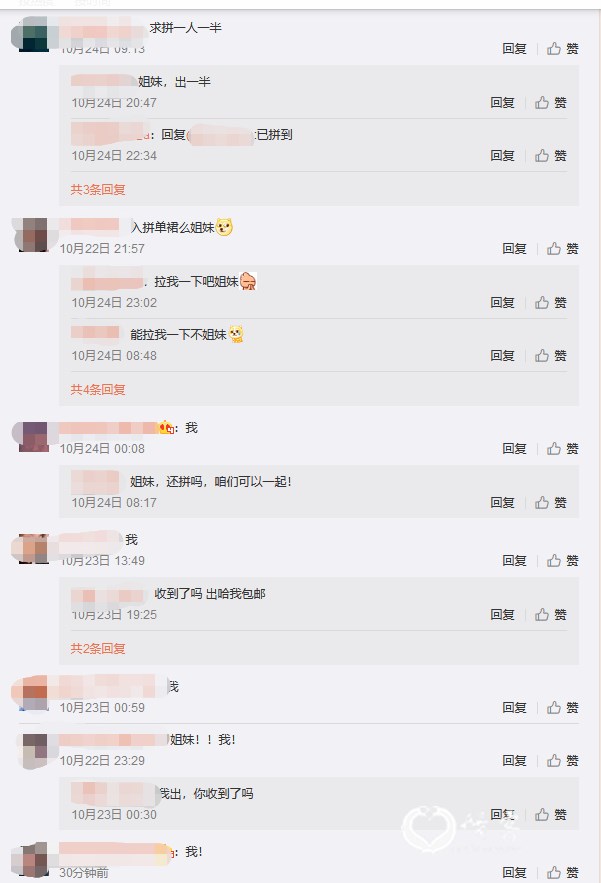601x883 pixels.
Task: Like 姐妹,还拼吗,咱们可以一起 reply
Action: [x=550, y=502]
